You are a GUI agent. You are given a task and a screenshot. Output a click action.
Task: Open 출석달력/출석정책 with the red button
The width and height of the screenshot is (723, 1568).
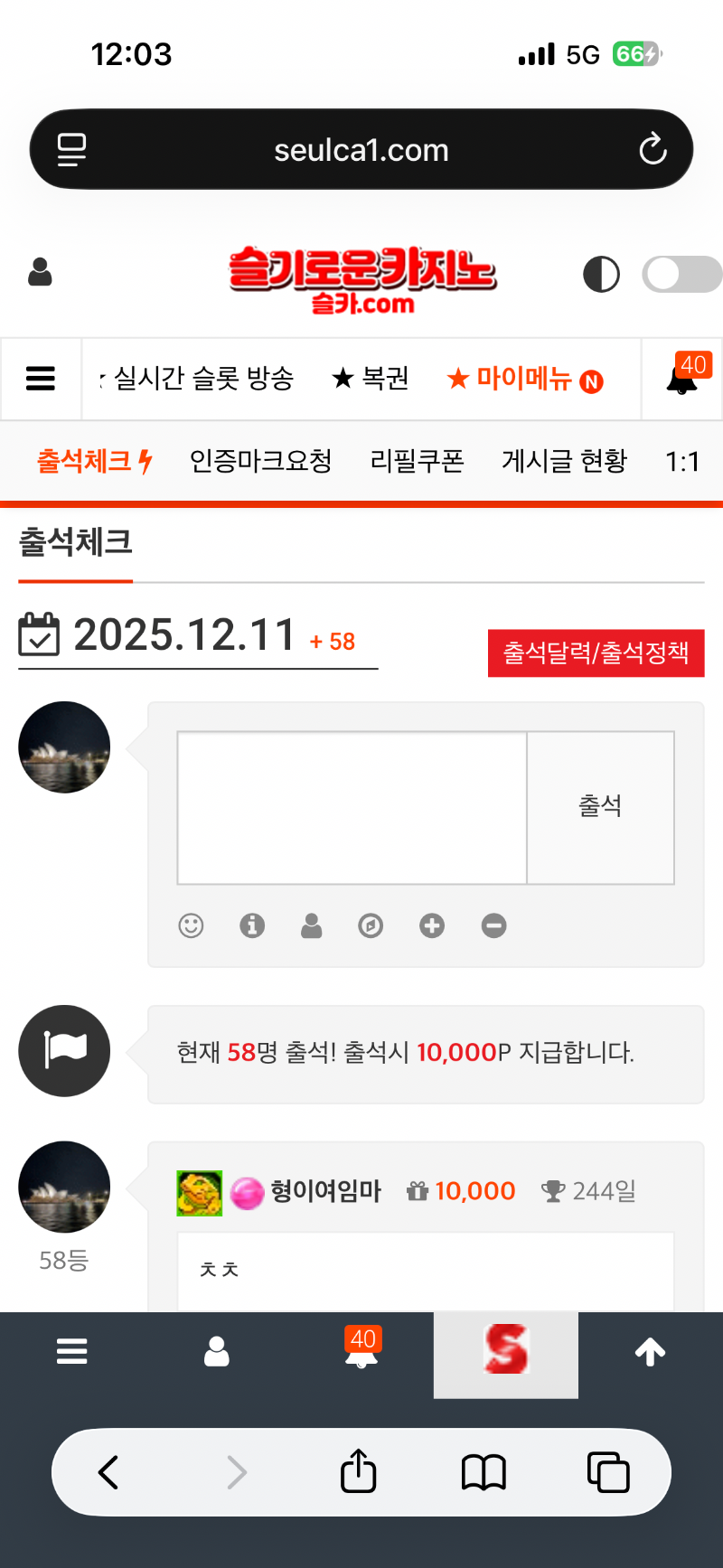click(596, 653)
